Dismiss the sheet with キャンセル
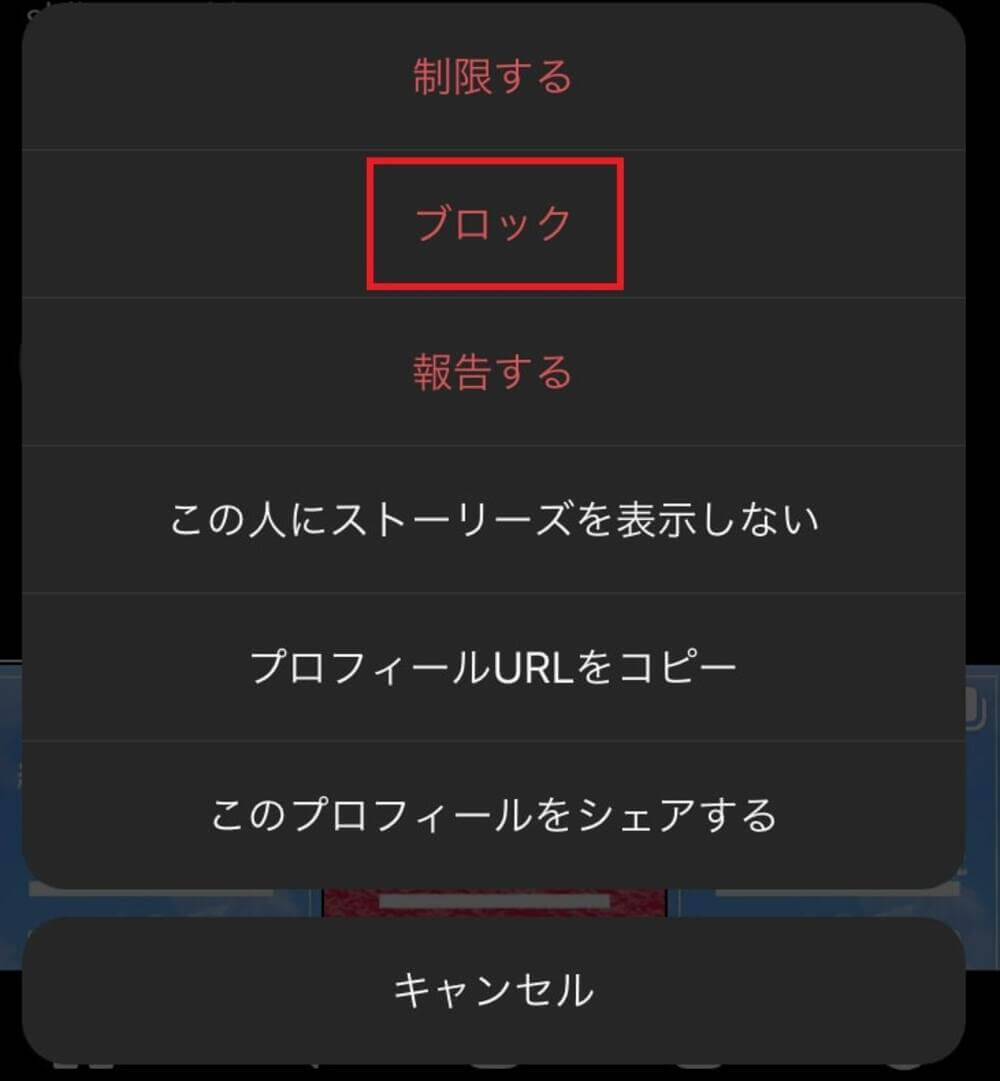This screenshot has height=1081, width=1000. [x=493, y=990]
